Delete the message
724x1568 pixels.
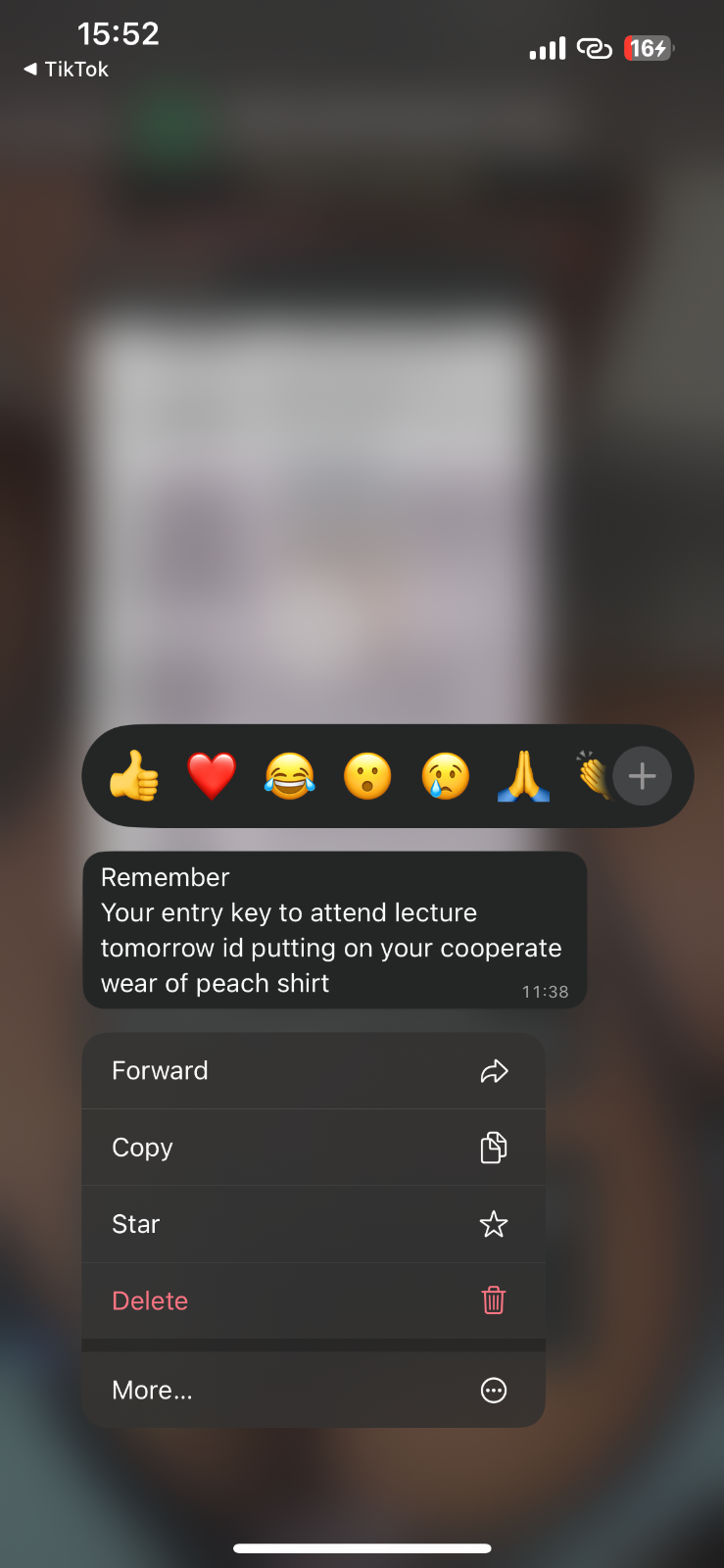click(314, 1300)
